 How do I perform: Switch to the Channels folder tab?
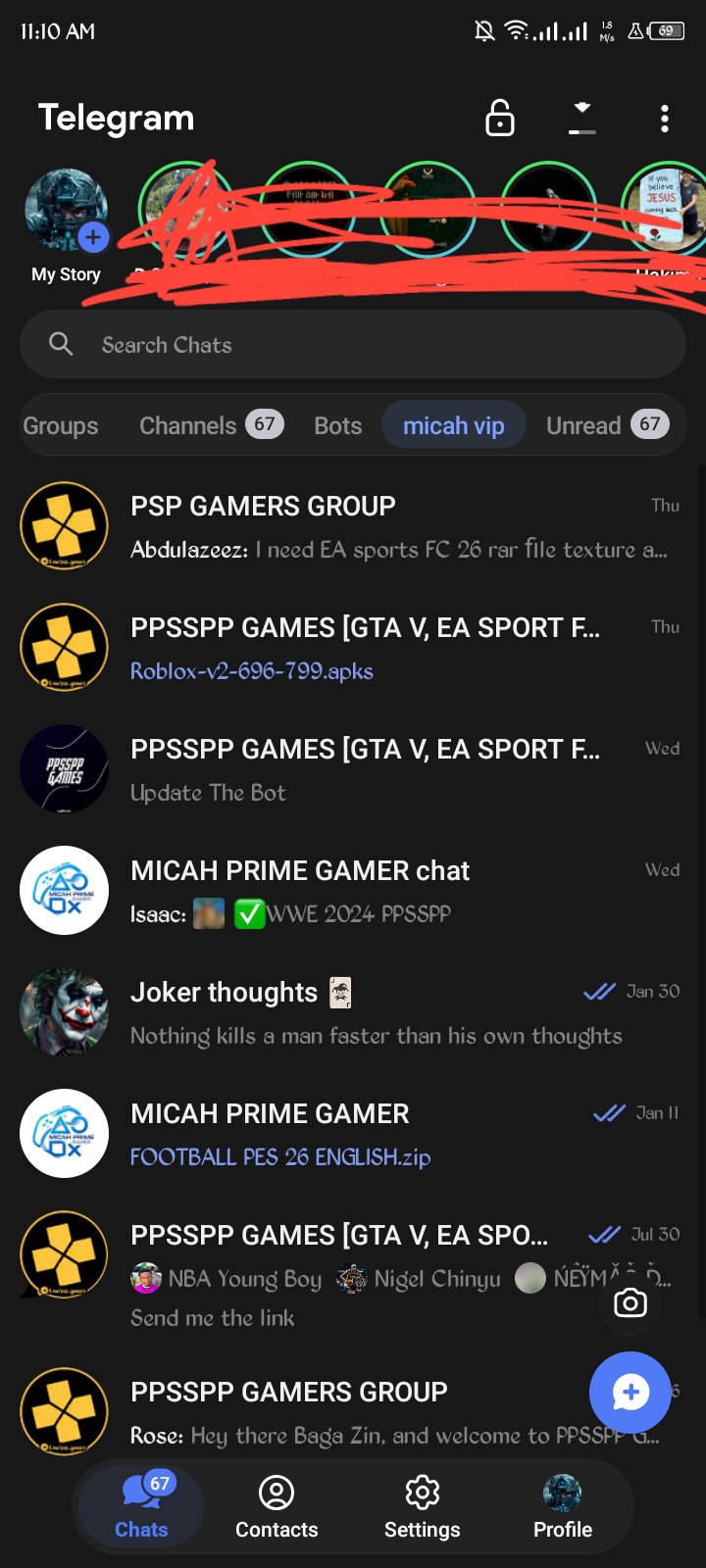coord(211,425)
